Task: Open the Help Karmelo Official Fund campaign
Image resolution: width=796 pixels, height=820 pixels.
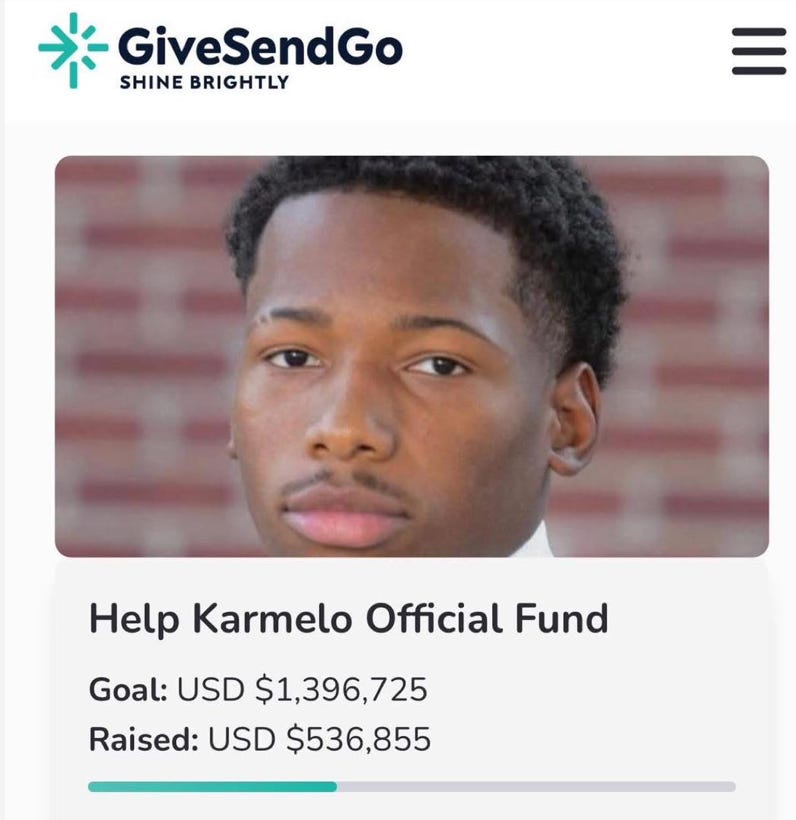Action: click(x=348, y=619)
